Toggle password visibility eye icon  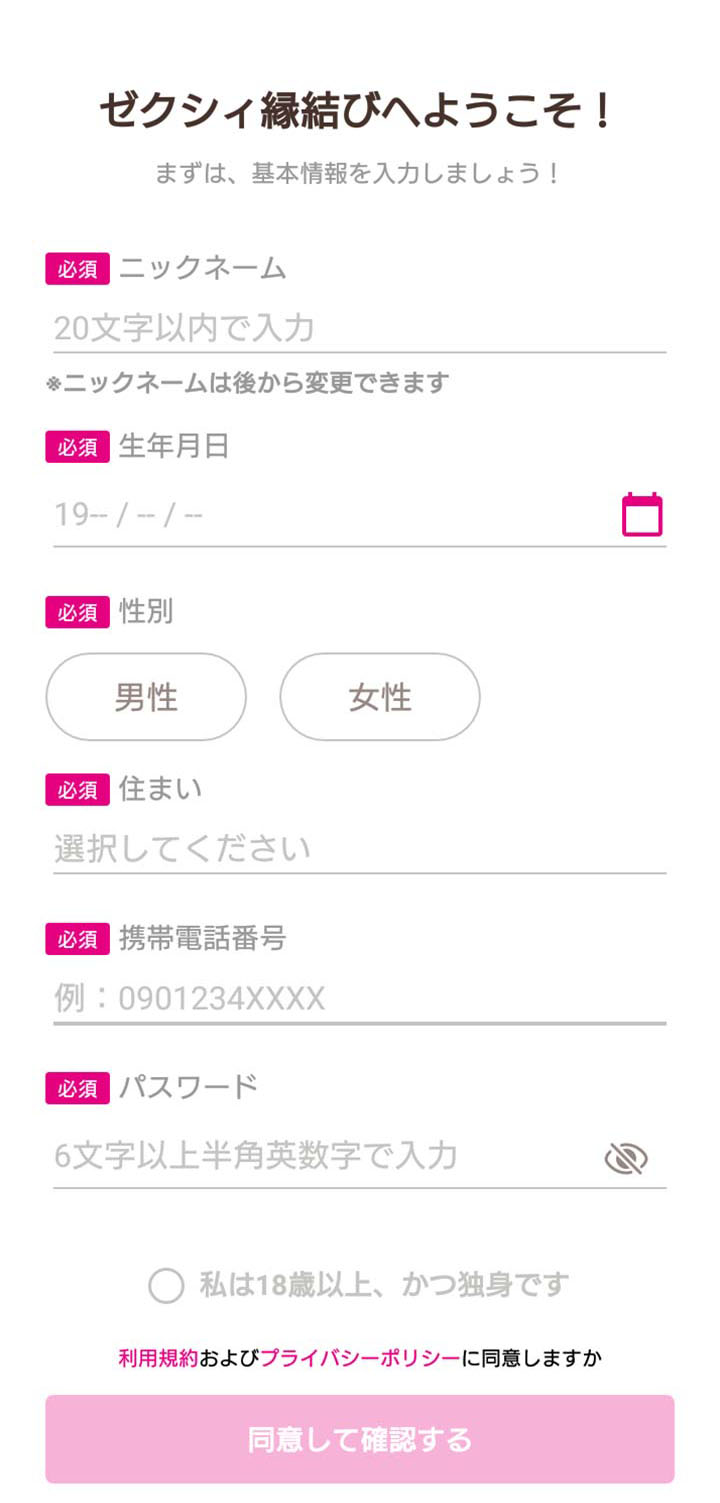pyautogui.click(x=626, y=1158)
